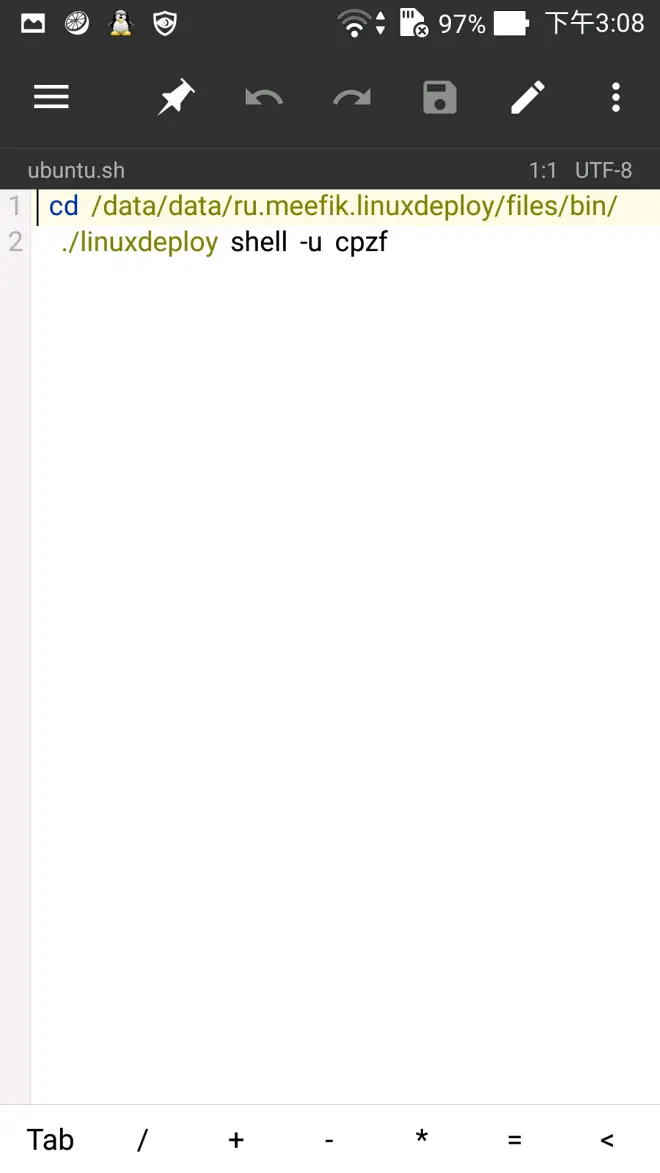
Task: Redo the last edit
Action: tap(352, 97)
